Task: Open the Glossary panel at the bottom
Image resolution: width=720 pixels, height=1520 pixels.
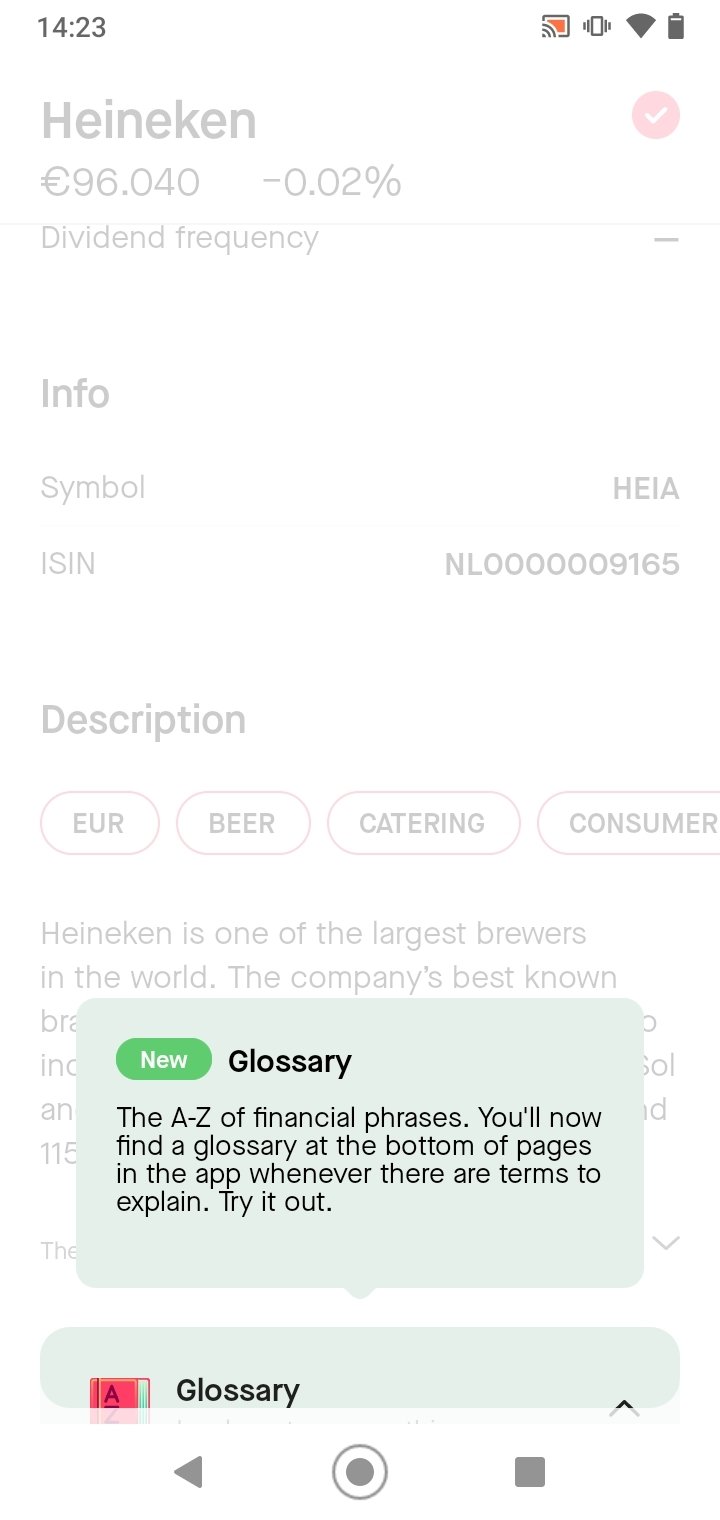Action: click(x=360, y=1389)
